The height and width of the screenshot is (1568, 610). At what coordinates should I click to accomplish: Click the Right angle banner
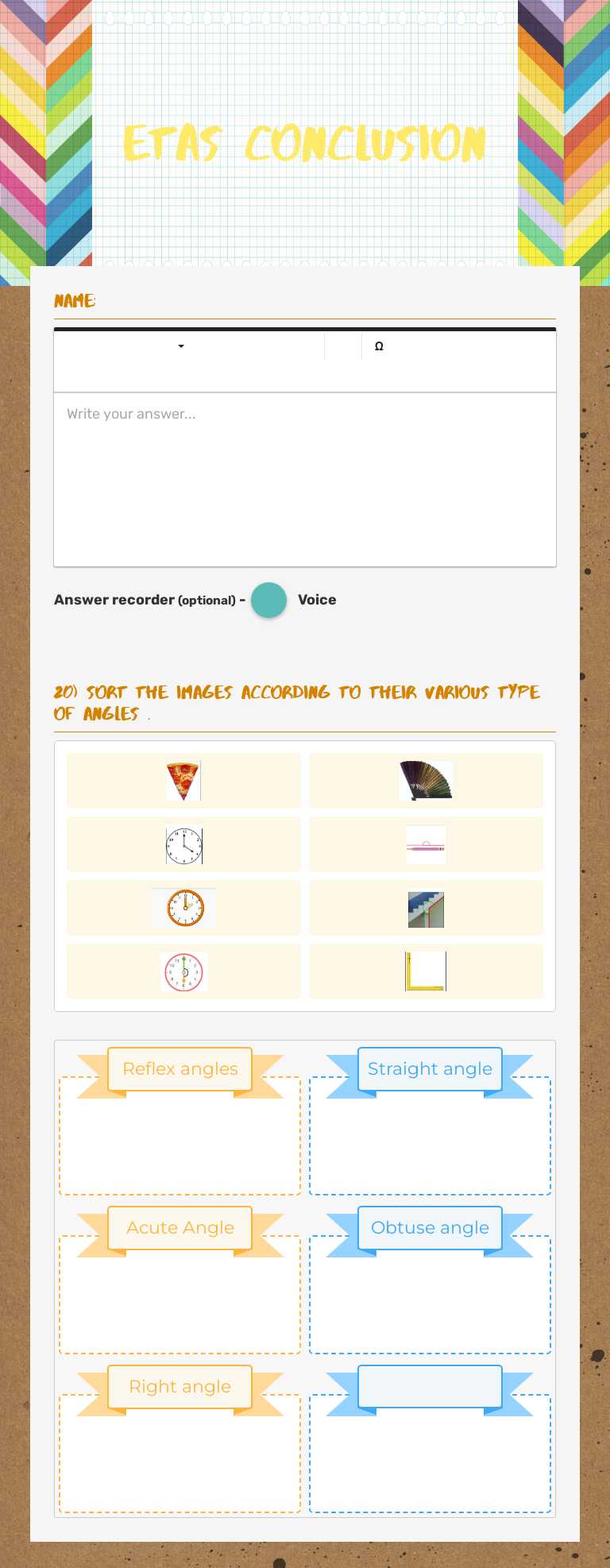click(x=180, y=1386)
